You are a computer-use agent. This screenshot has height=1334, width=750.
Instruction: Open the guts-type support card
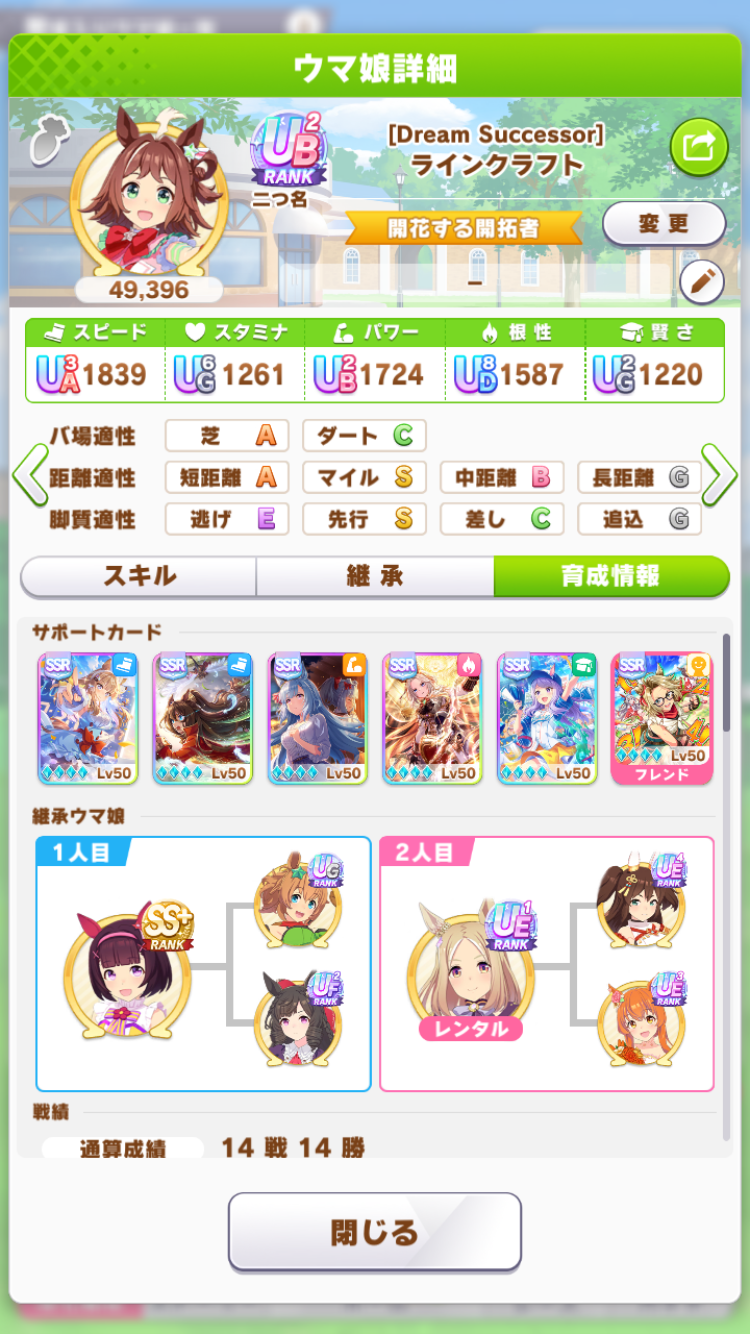(x=432, y=718)
